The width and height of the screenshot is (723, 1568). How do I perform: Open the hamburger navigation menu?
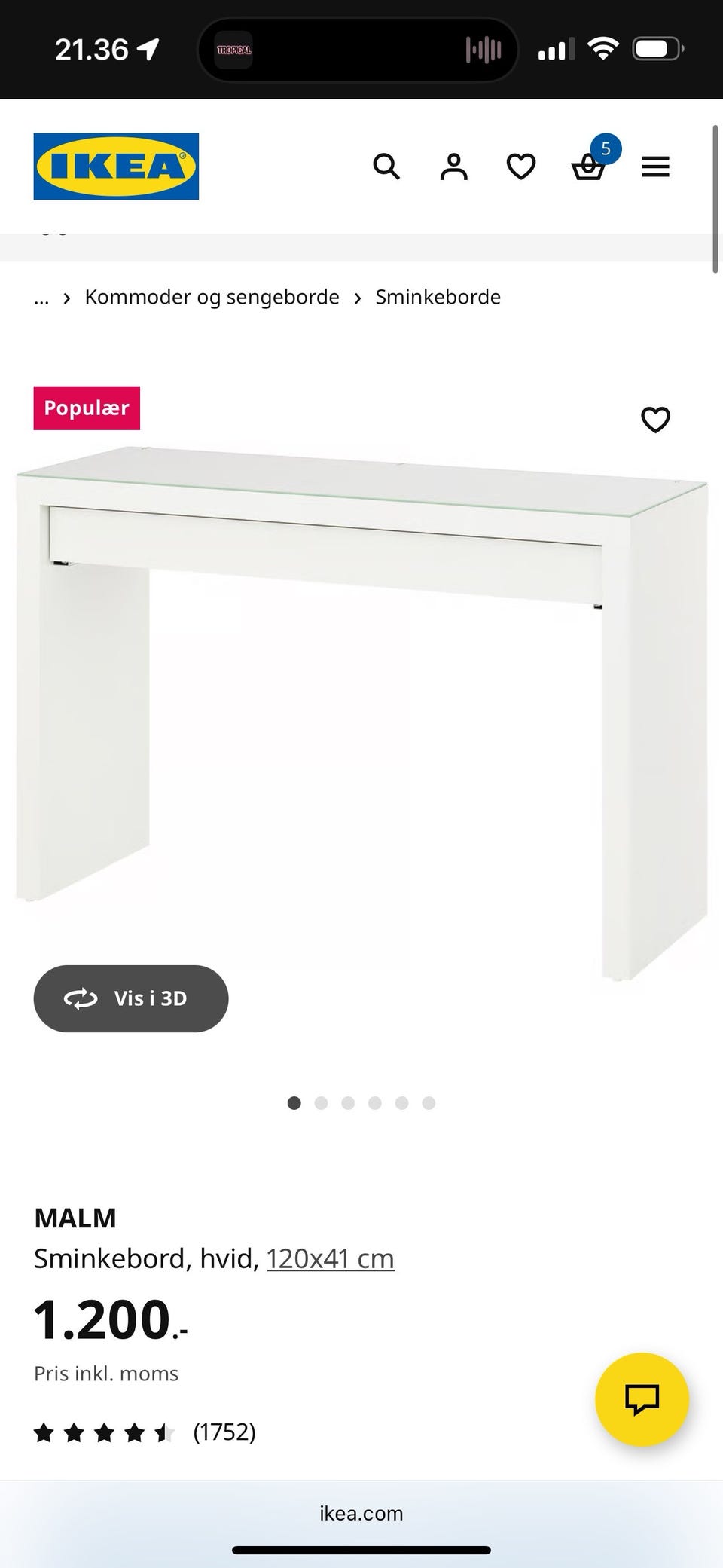655,167
